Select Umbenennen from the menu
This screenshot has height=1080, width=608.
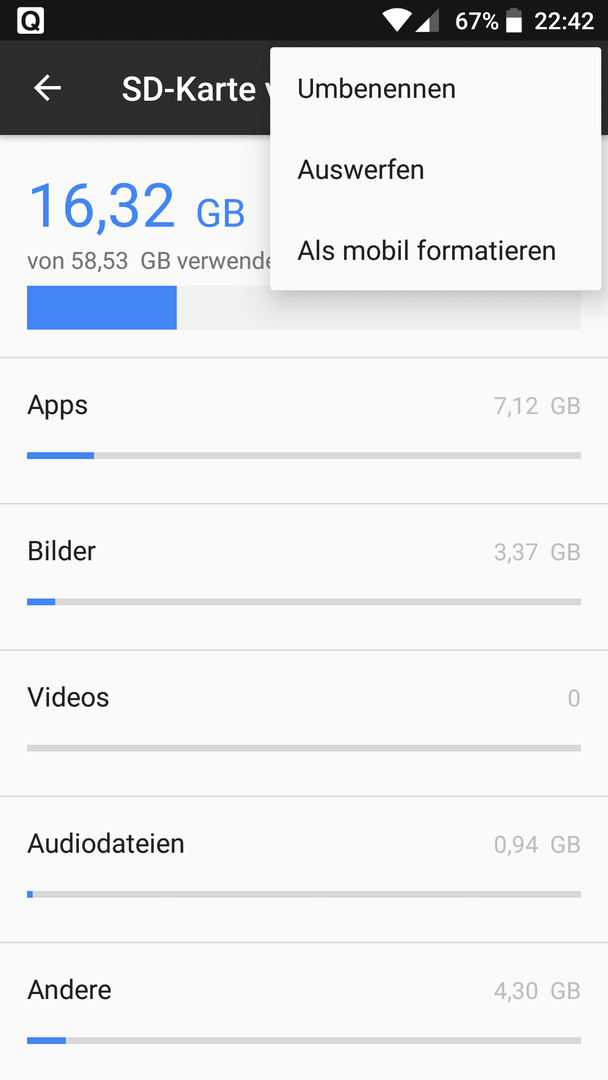[x=436, y=89]
